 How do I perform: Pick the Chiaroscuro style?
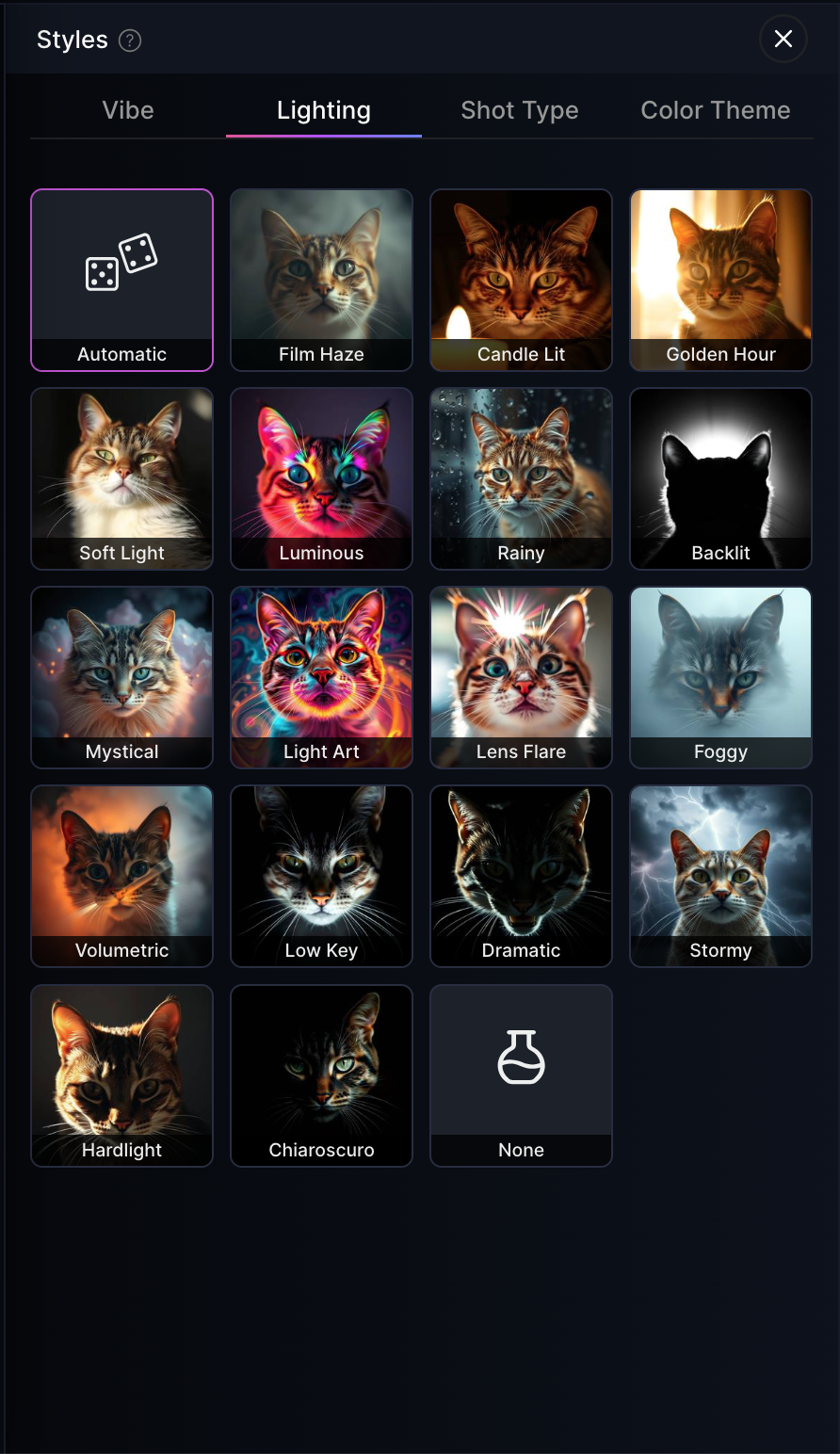(321, 1075)
